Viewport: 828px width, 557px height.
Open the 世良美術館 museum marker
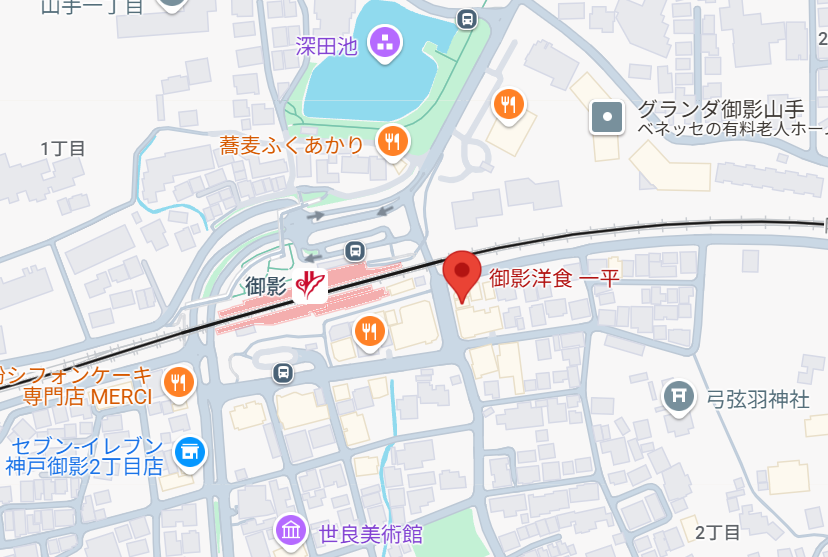[x=291, y=530]
